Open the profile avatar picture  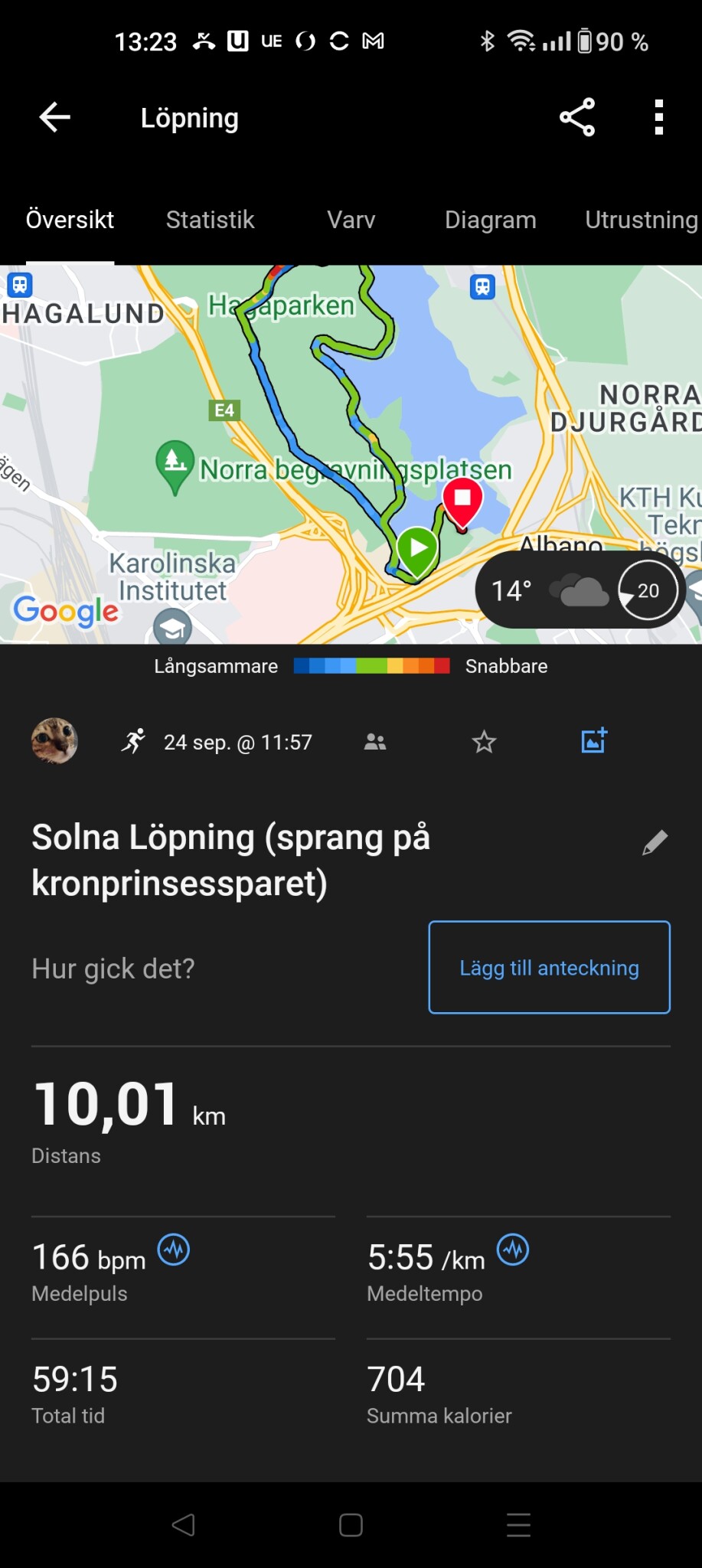(x=54, y=741)
